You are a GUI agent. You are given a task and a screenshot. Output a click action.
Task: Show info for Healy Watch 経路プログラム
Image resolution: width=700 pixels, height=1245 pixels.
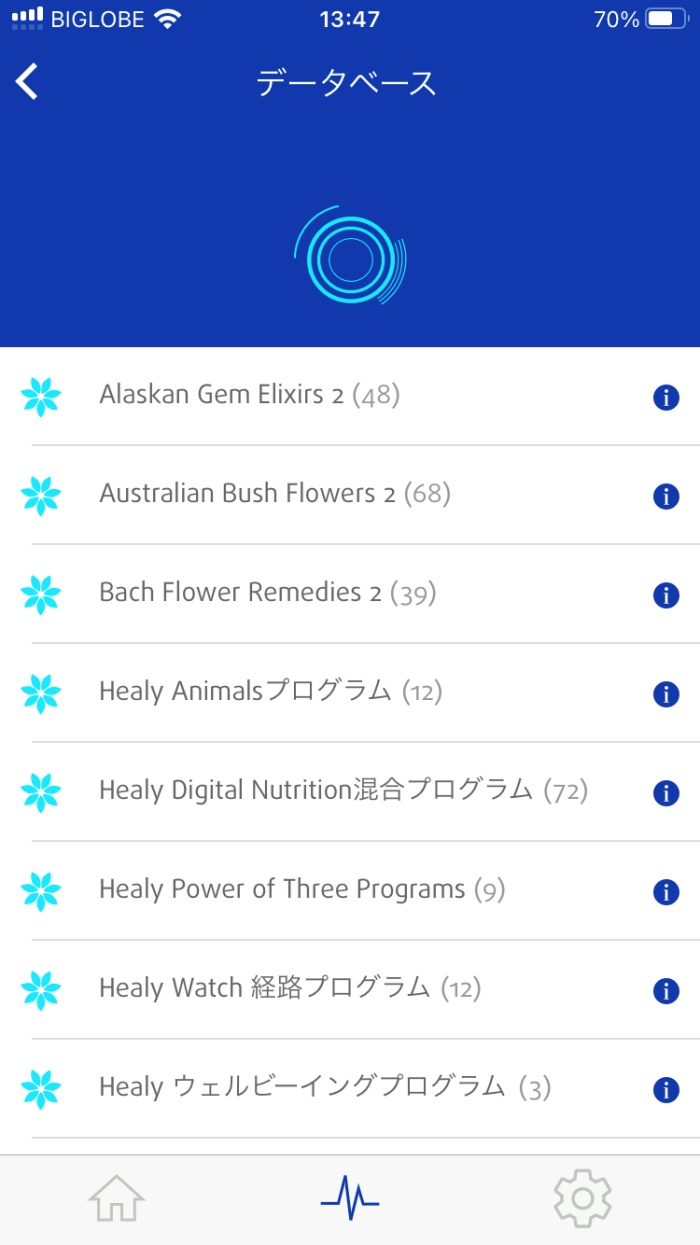[666, 992]
